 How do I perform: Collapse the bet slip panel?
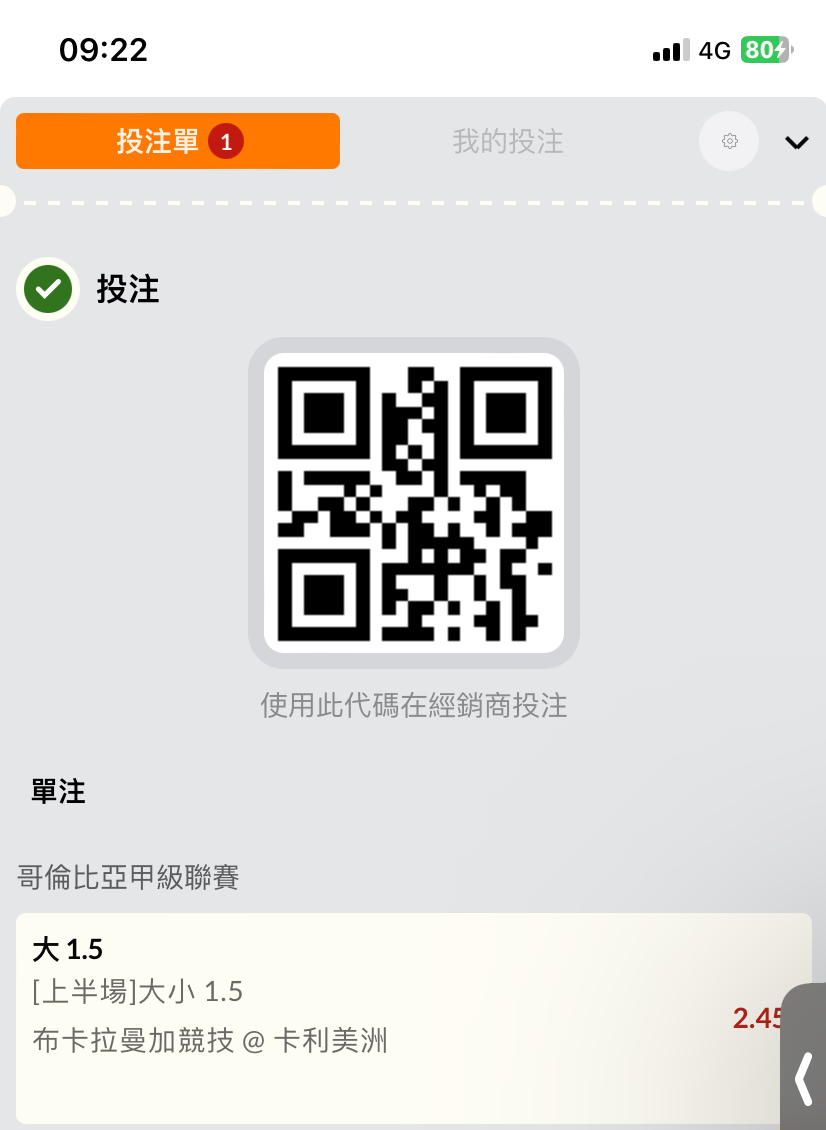click(x=797, y=142)
